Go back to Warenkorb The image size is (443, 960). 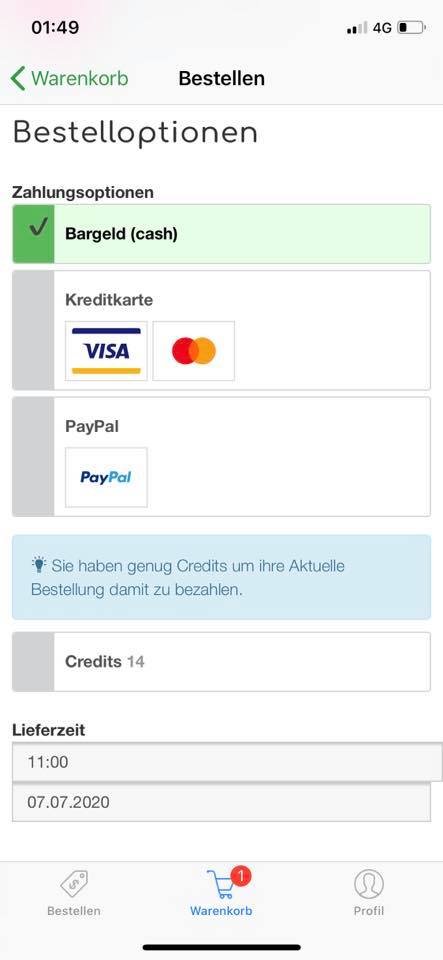tap(69, 79)
